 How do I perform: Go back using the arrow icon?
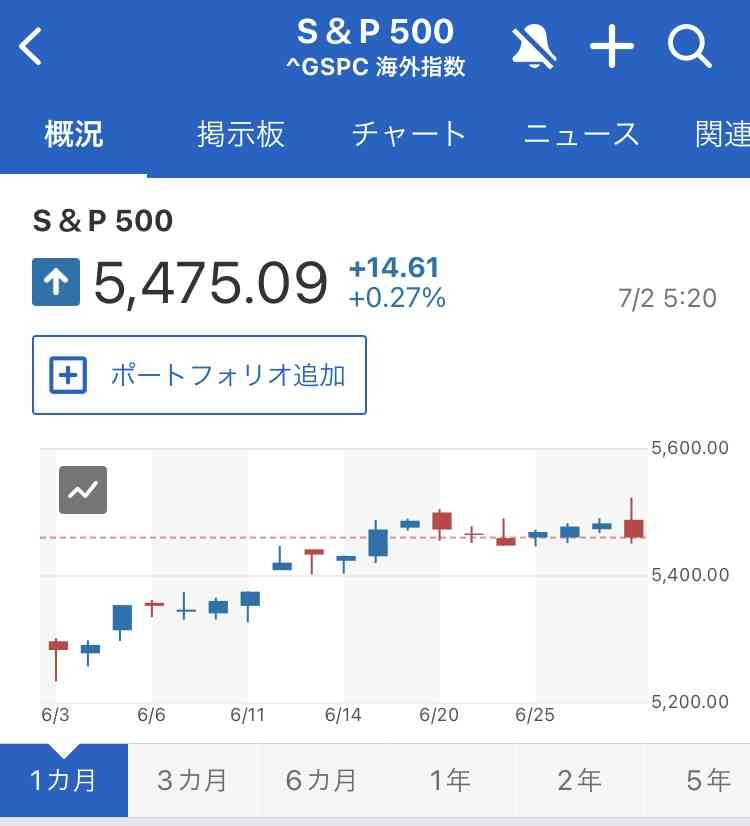click(x=31, y=47)
